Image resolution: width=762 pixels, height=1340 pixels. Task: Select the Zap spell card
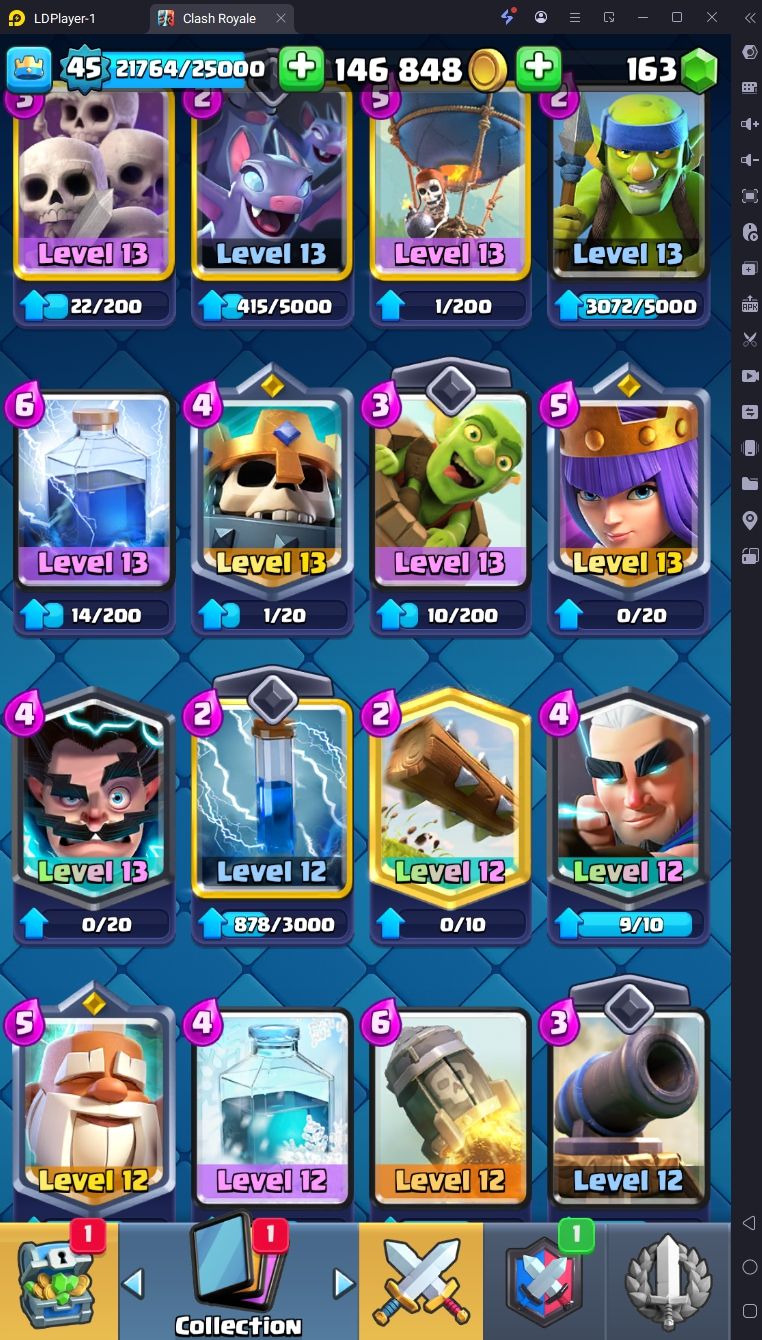pos(271,800)
